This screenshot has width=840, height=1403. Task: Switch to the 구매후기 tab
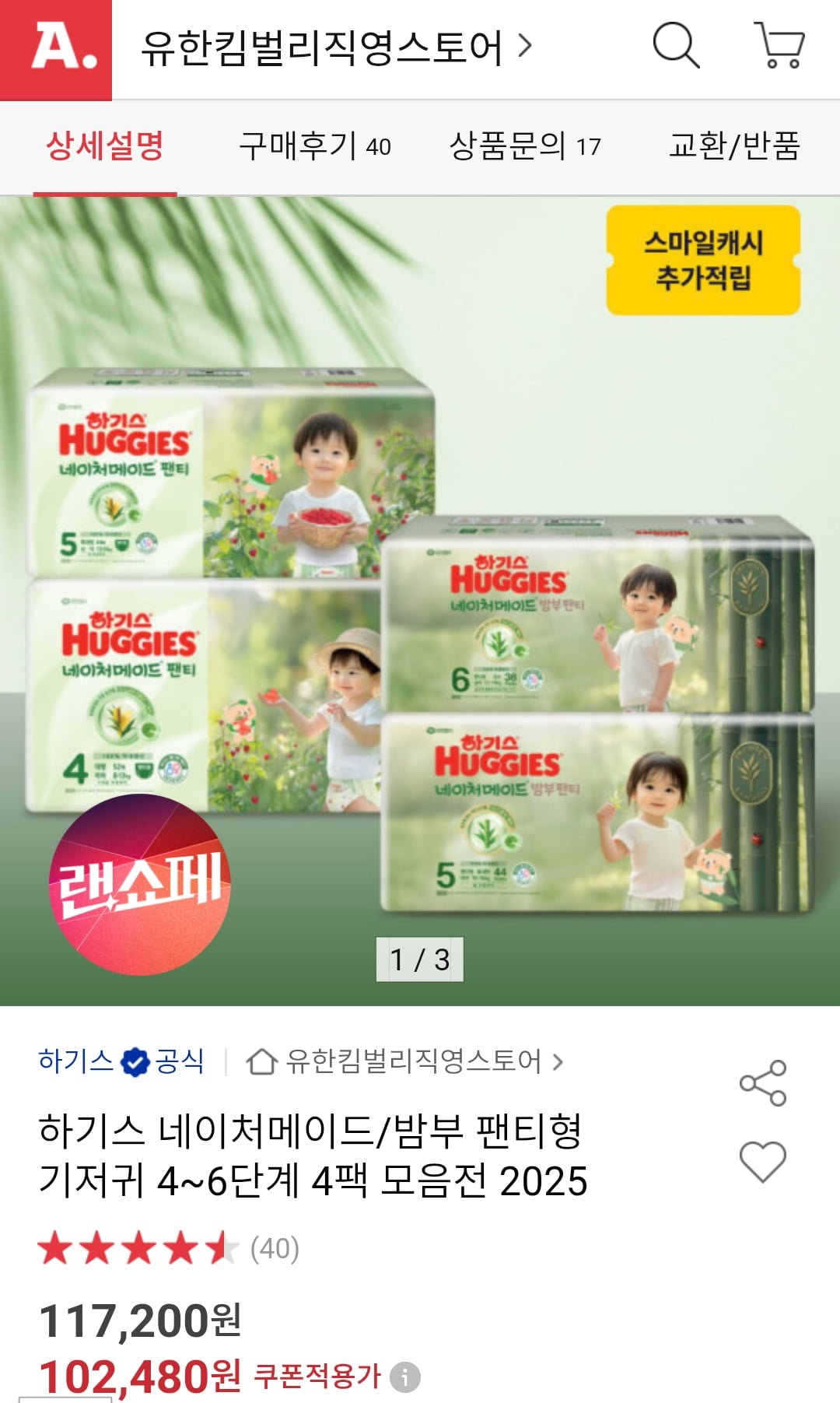[x=314, y=146]
